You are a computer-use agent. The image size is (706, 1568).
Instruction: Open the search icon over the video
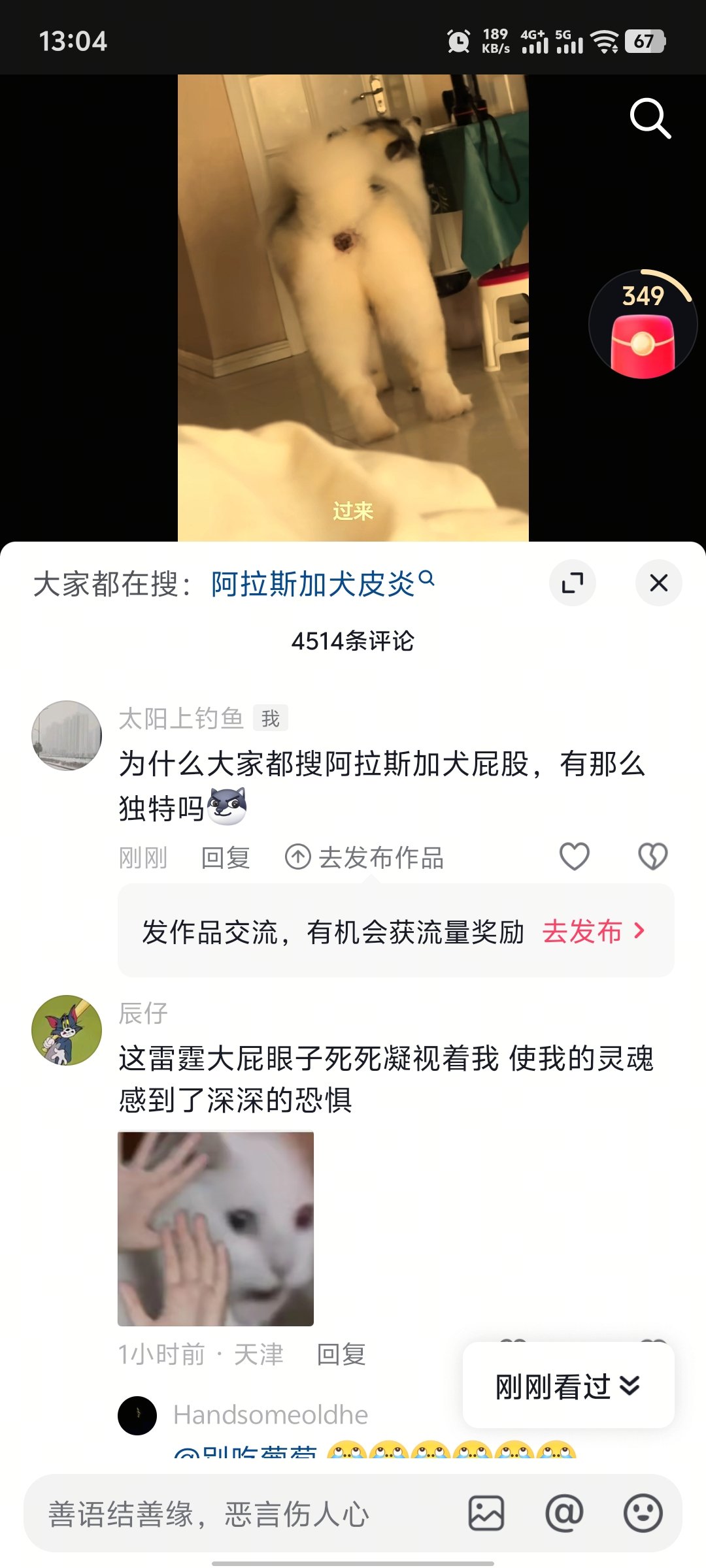(650, 119)
